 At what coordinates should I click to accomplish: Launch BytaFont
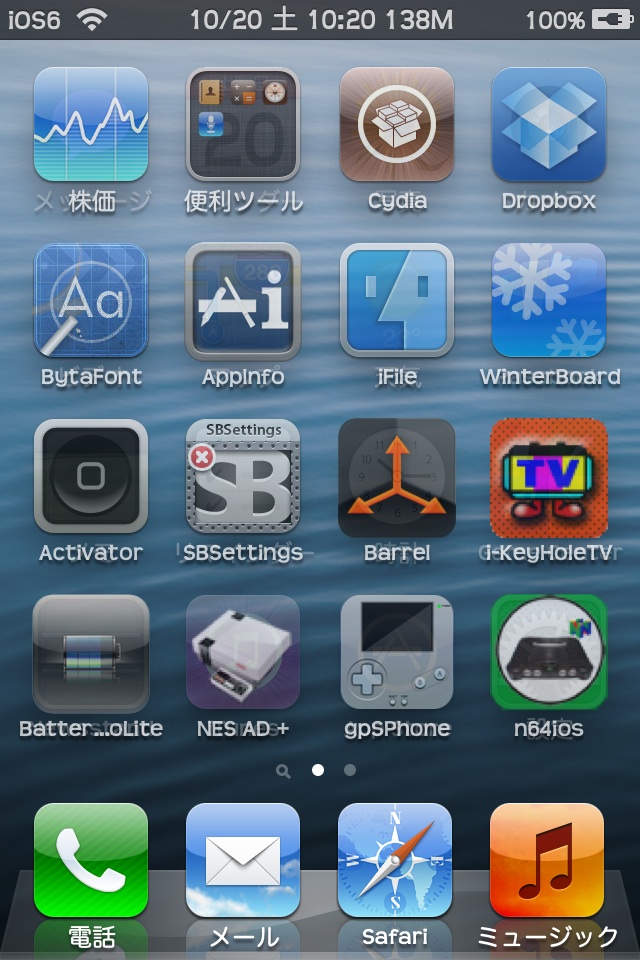tap(91, 300)
